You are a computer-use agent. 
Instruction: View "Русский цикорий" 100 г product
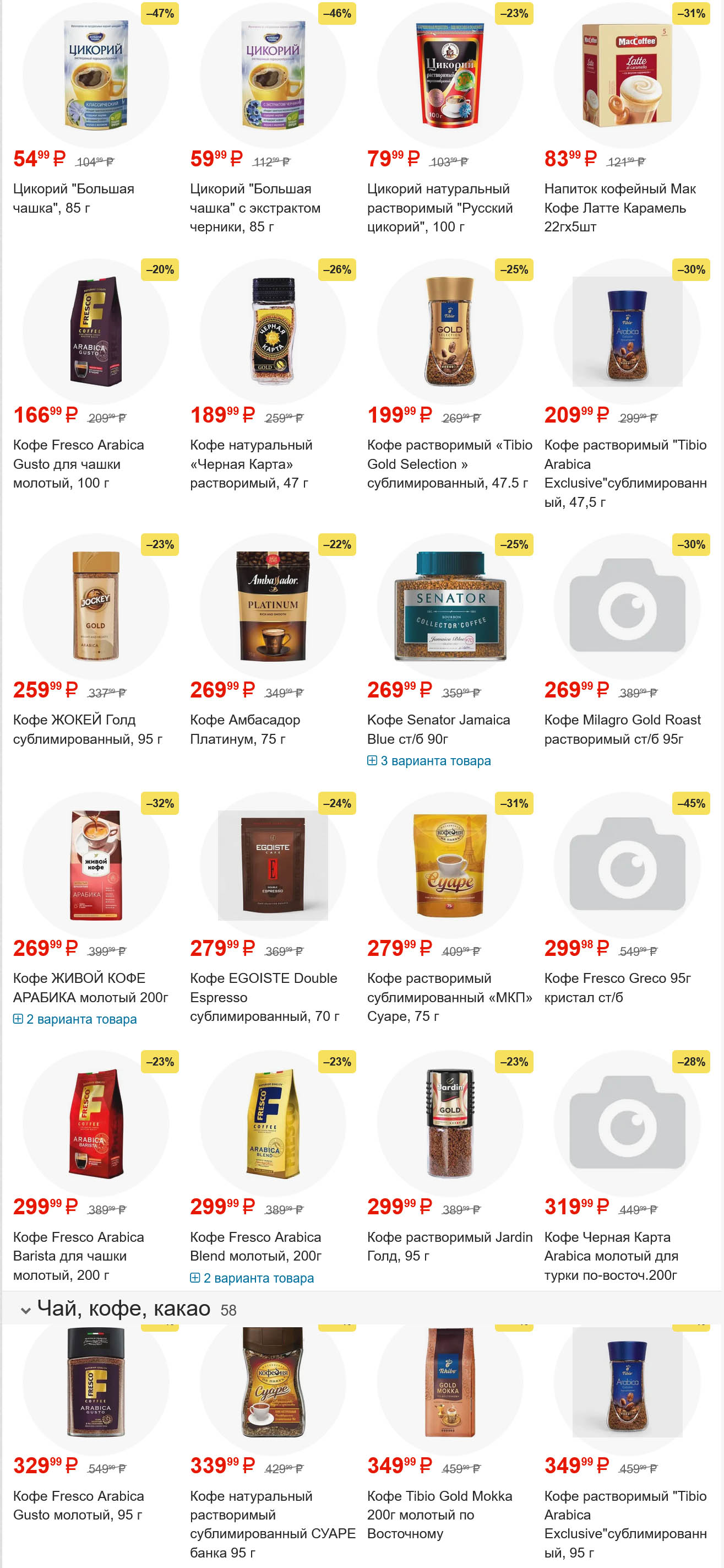(439, 207)
